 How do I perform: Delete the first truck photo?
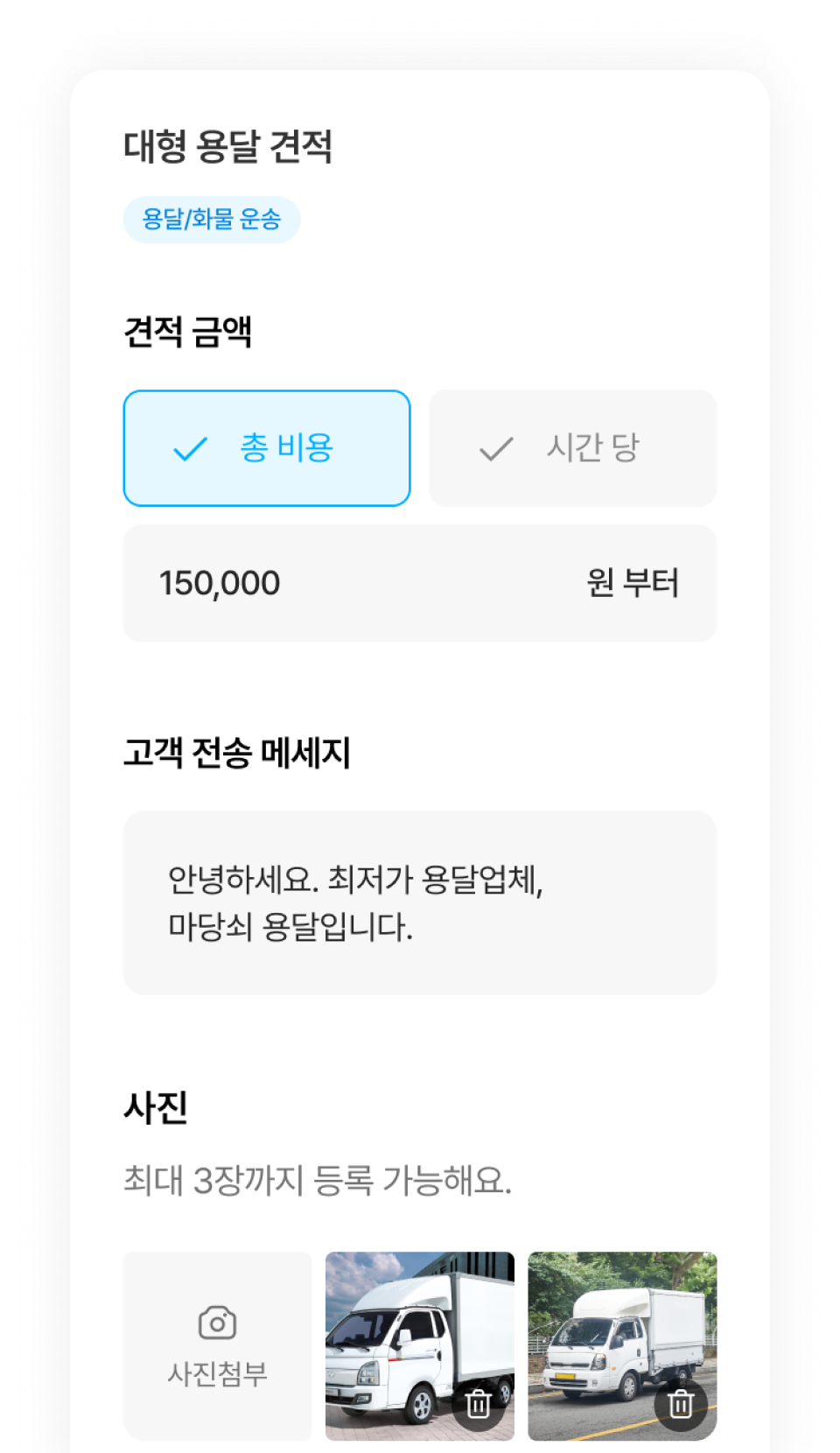(479, 1404)
